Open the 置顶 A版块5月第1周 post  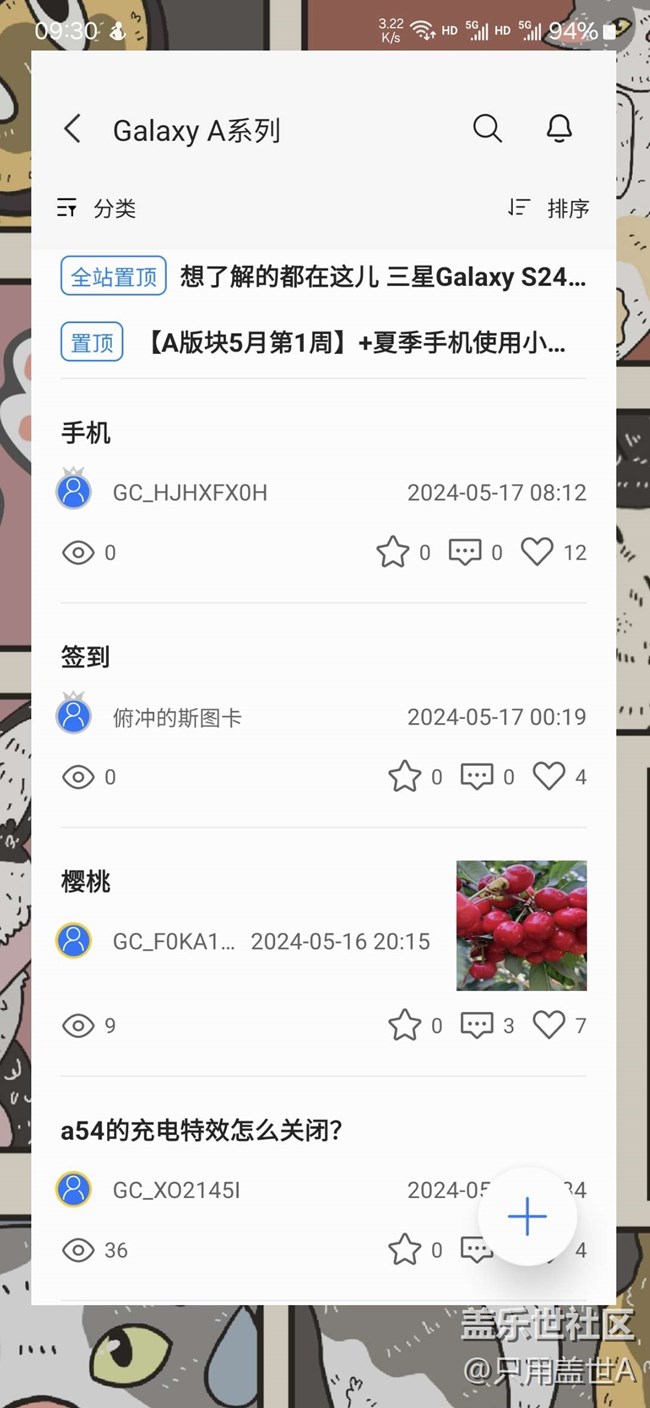324,343
